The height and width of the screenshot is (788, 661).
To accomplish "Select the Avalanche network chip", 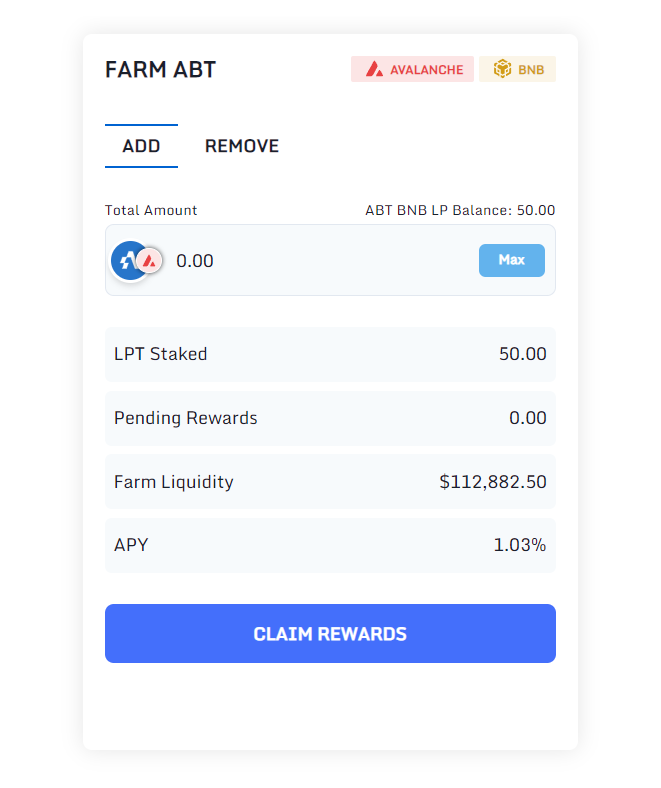I will [x=412, y=69].
